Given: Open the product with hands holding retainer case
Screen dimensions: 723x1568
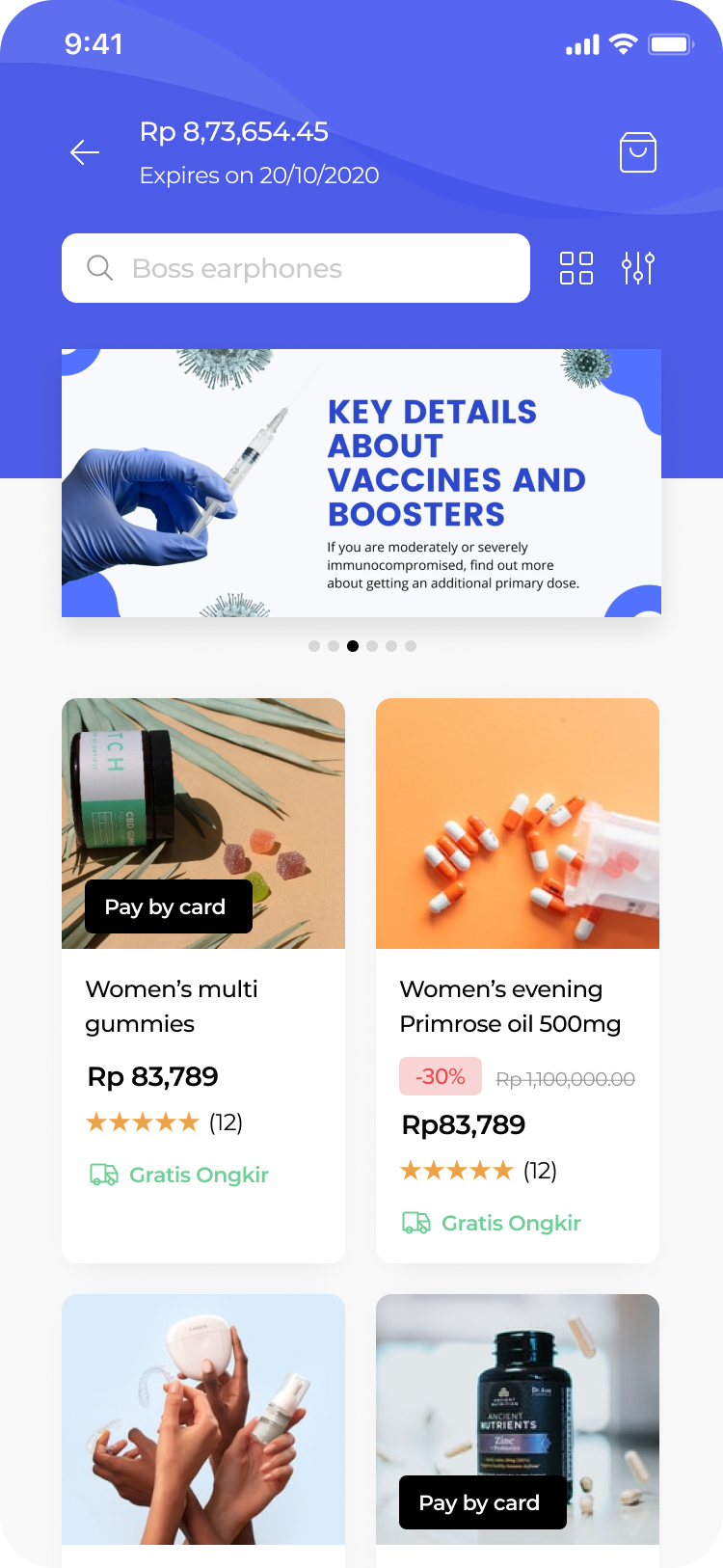Looking at the screenshot, I should coord(202,1418).
